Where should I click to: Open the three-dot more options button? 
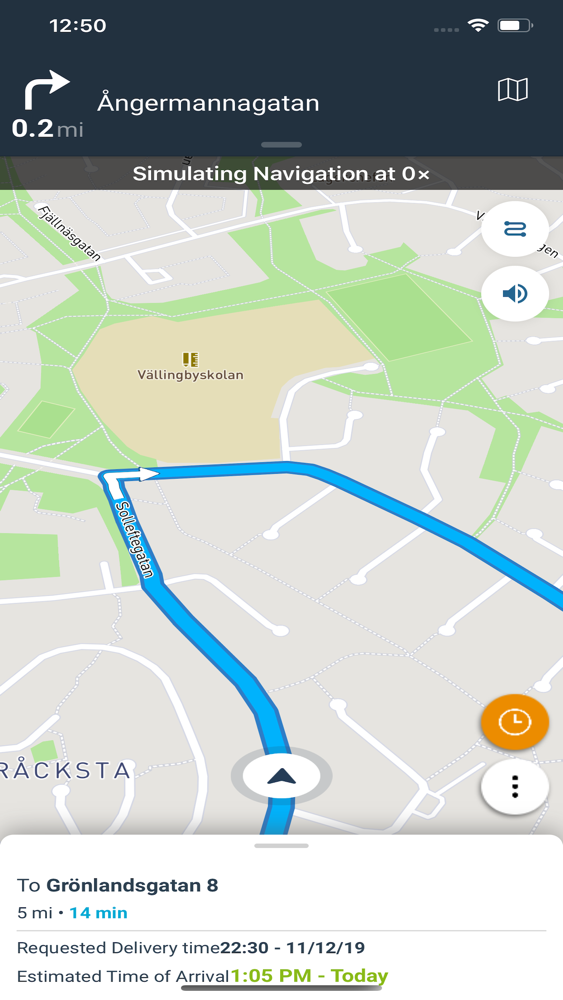515,788
